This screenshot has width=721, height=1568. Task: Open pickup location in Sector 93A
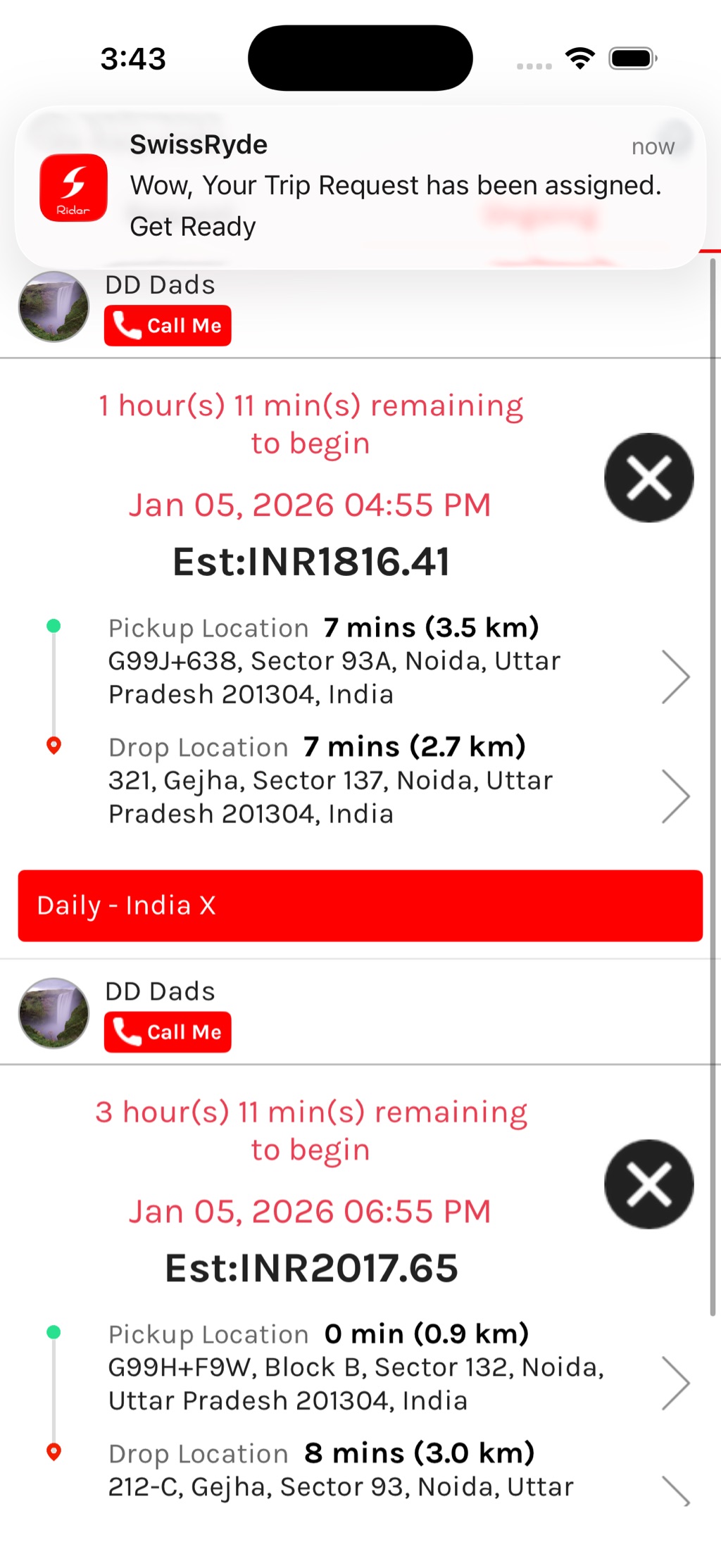(675, 677)
